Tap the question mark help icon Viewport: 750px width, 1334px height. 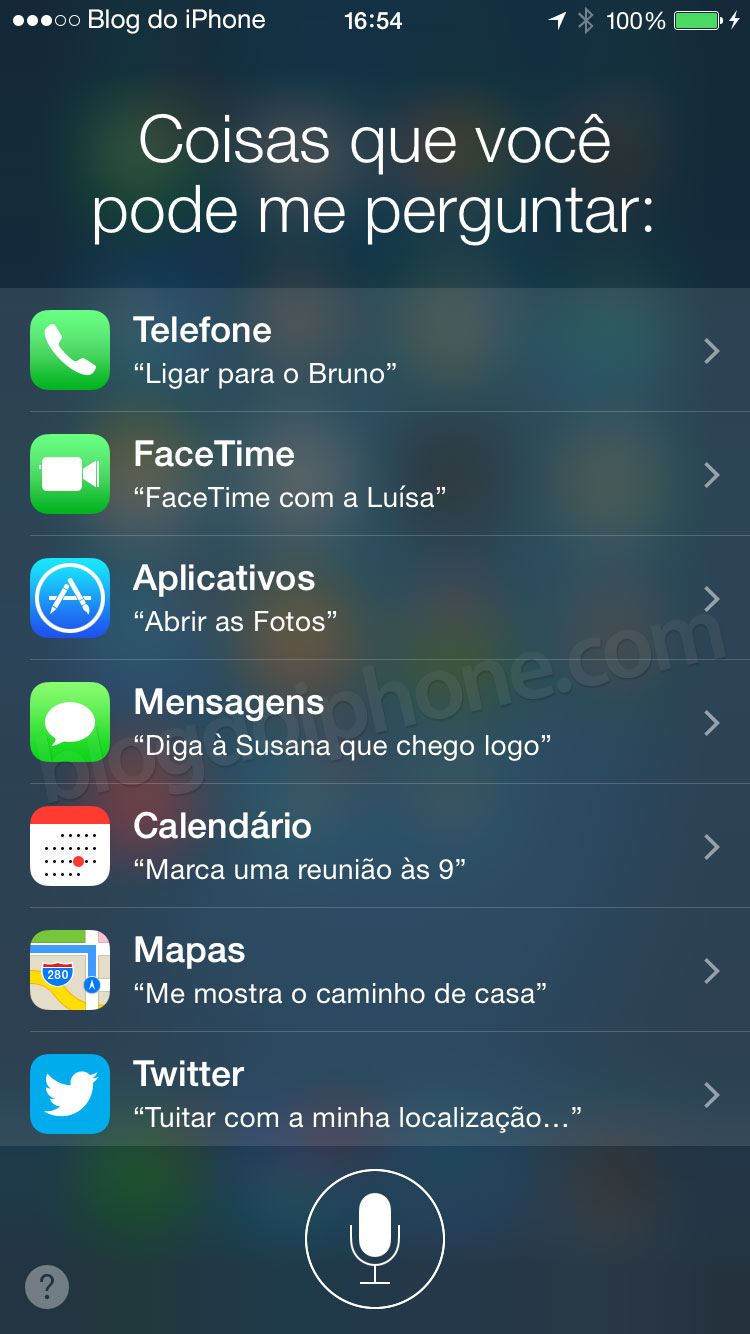47,1286
